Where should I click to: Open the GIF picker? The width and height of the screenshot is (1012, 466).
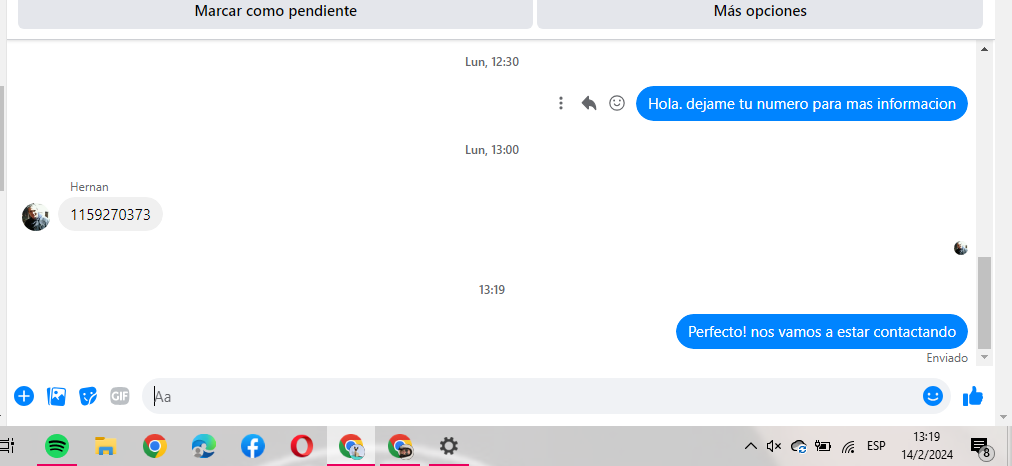[120, 396]
